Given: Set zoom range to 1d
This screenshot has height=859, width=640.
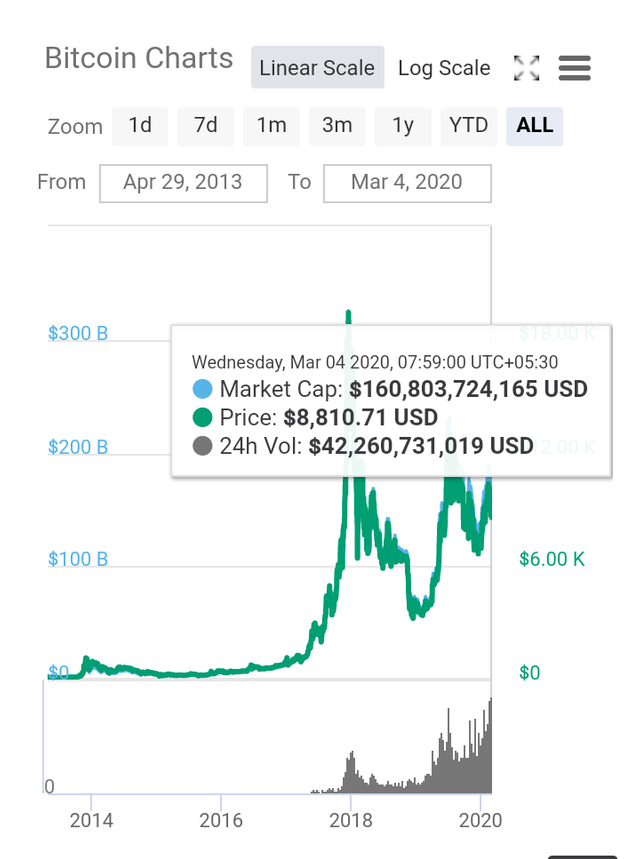Looking at the screenshot, I should tap(140, 126).
